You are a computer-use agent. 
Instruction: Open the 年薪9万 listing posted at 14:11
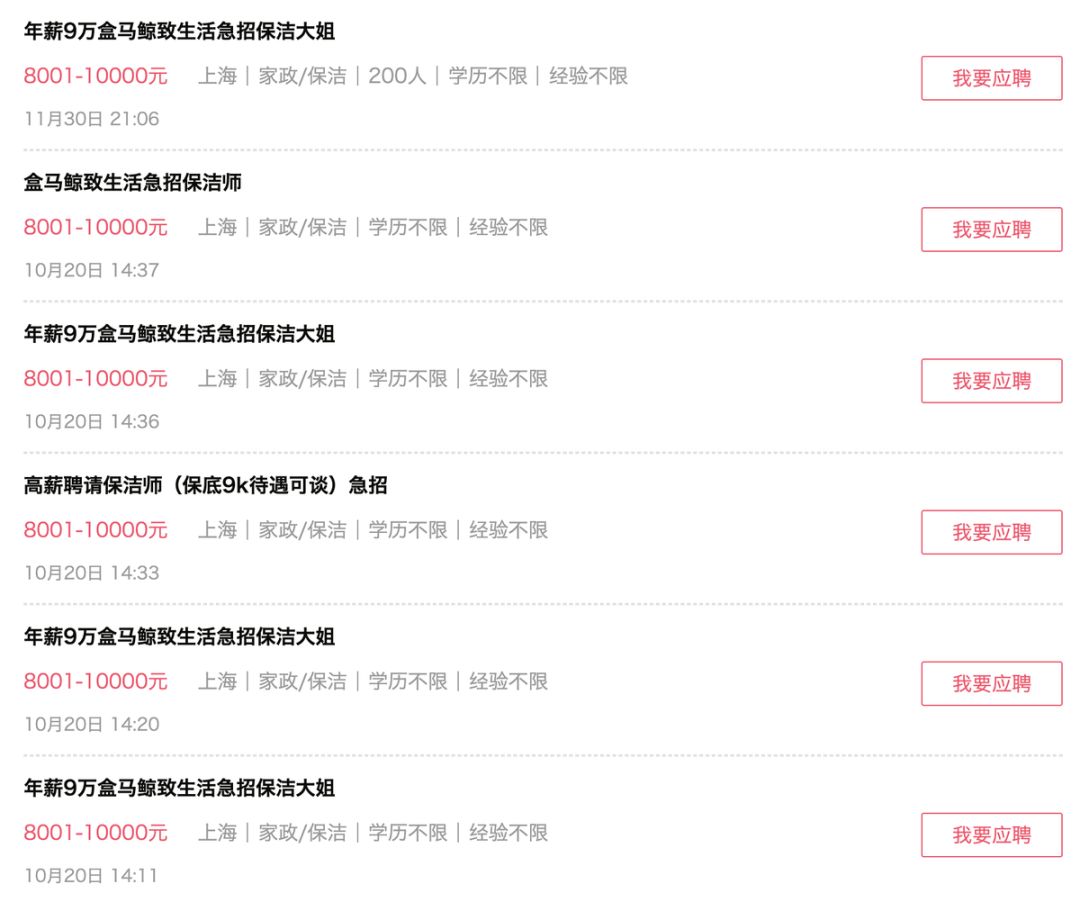[x=179, y=788]
